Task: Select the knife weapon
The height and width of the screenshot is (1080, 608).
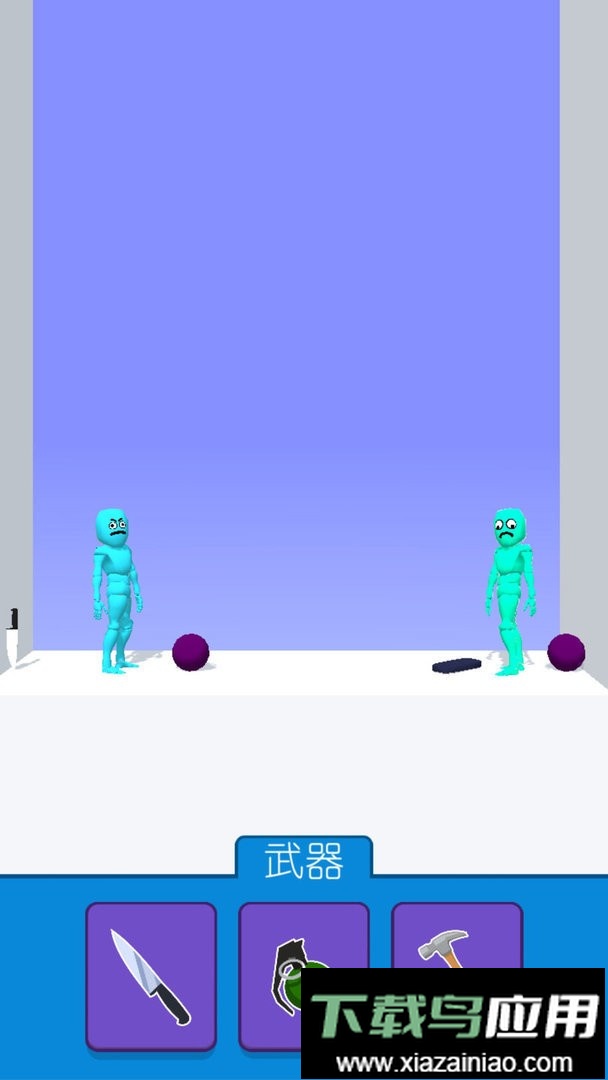Action: click(x=151, y=975)
